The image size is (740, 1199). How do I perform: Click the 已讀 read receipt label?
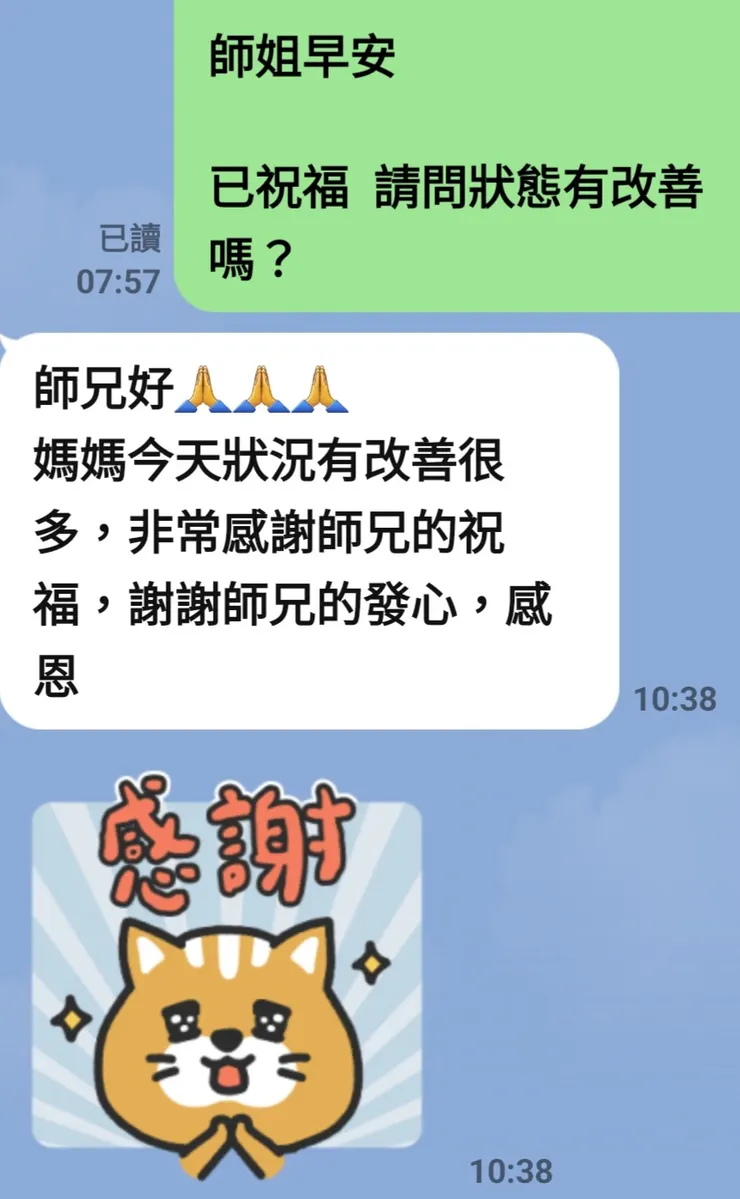coord(129,238)
